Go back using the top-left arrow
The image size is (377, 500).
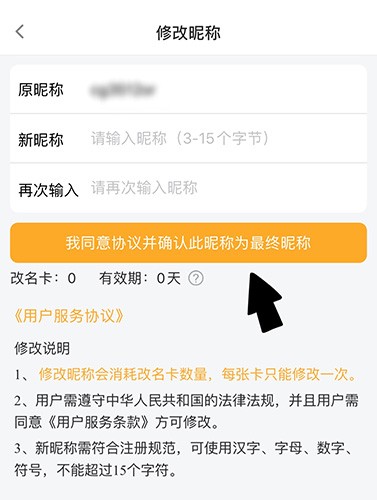pyautogui.click(x=20, y=32)
